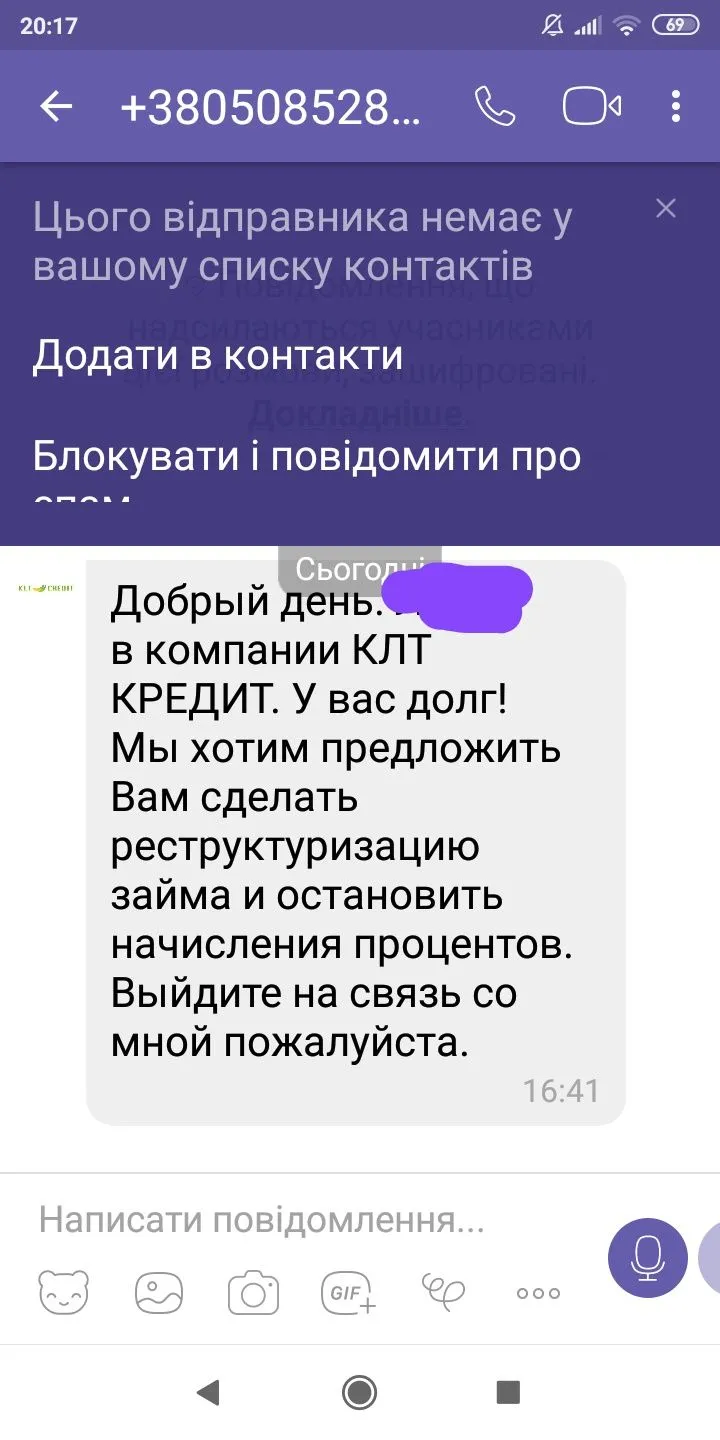
Task: Go back from this Viber chat
Action: tap(55, 107)
